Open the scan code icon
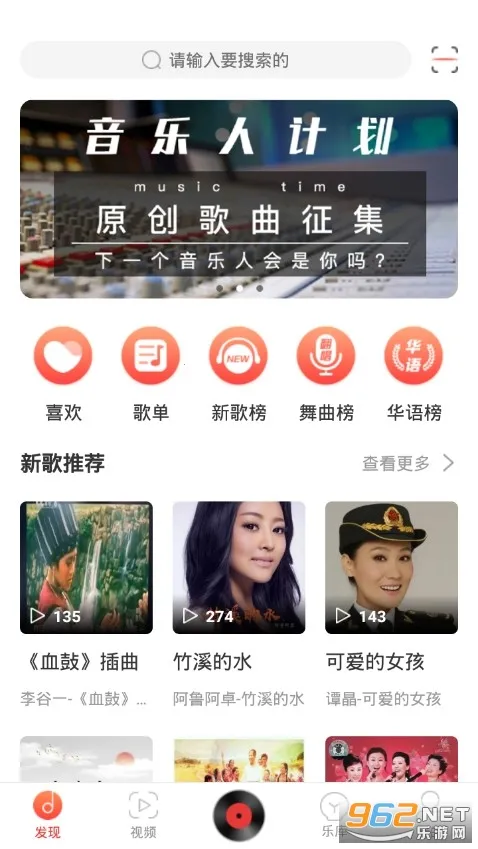This screenshot has height=849, width=478. click(x=444, y=60)
